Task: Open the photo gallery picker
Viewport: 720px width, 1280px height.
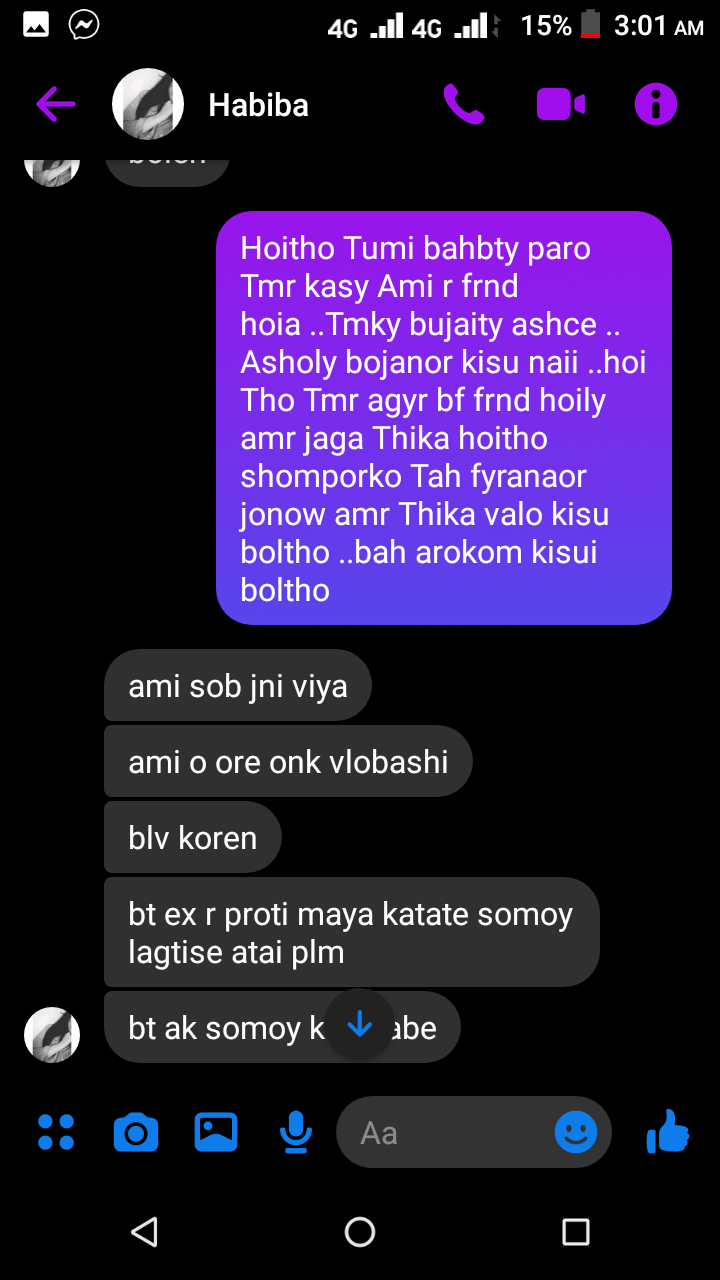Action: coord(216,1132)
